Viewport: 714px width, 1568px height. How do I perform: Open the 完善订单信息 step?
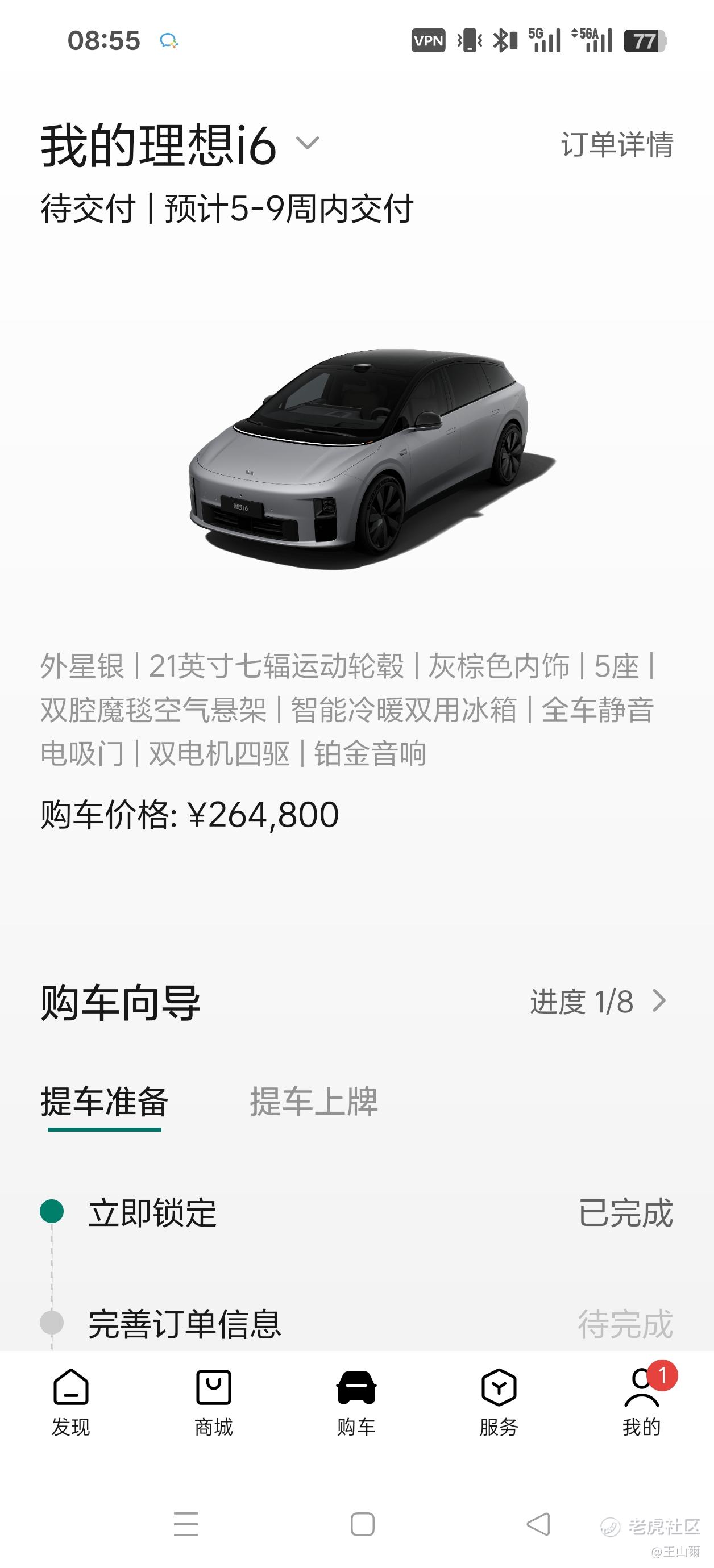click(x=185, y=1323)
